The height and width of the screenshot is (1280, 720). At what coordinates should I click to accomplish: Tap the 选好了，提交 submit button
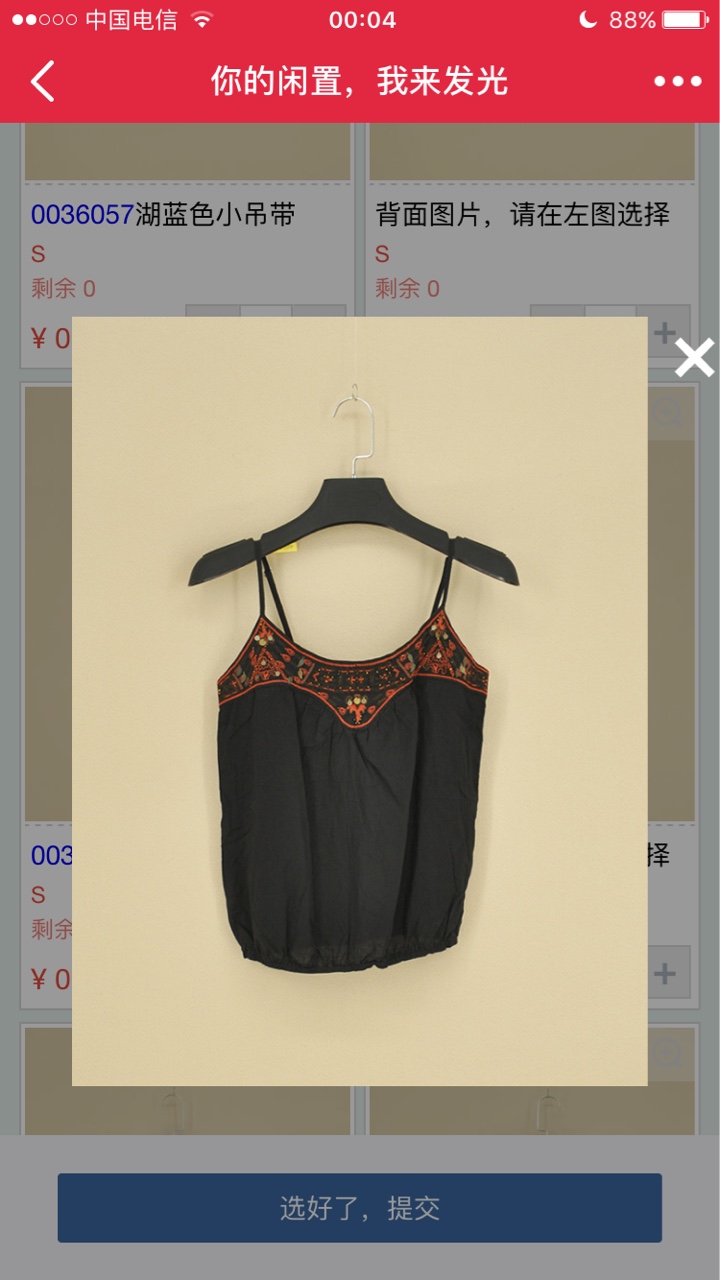tap(360, 1208)
